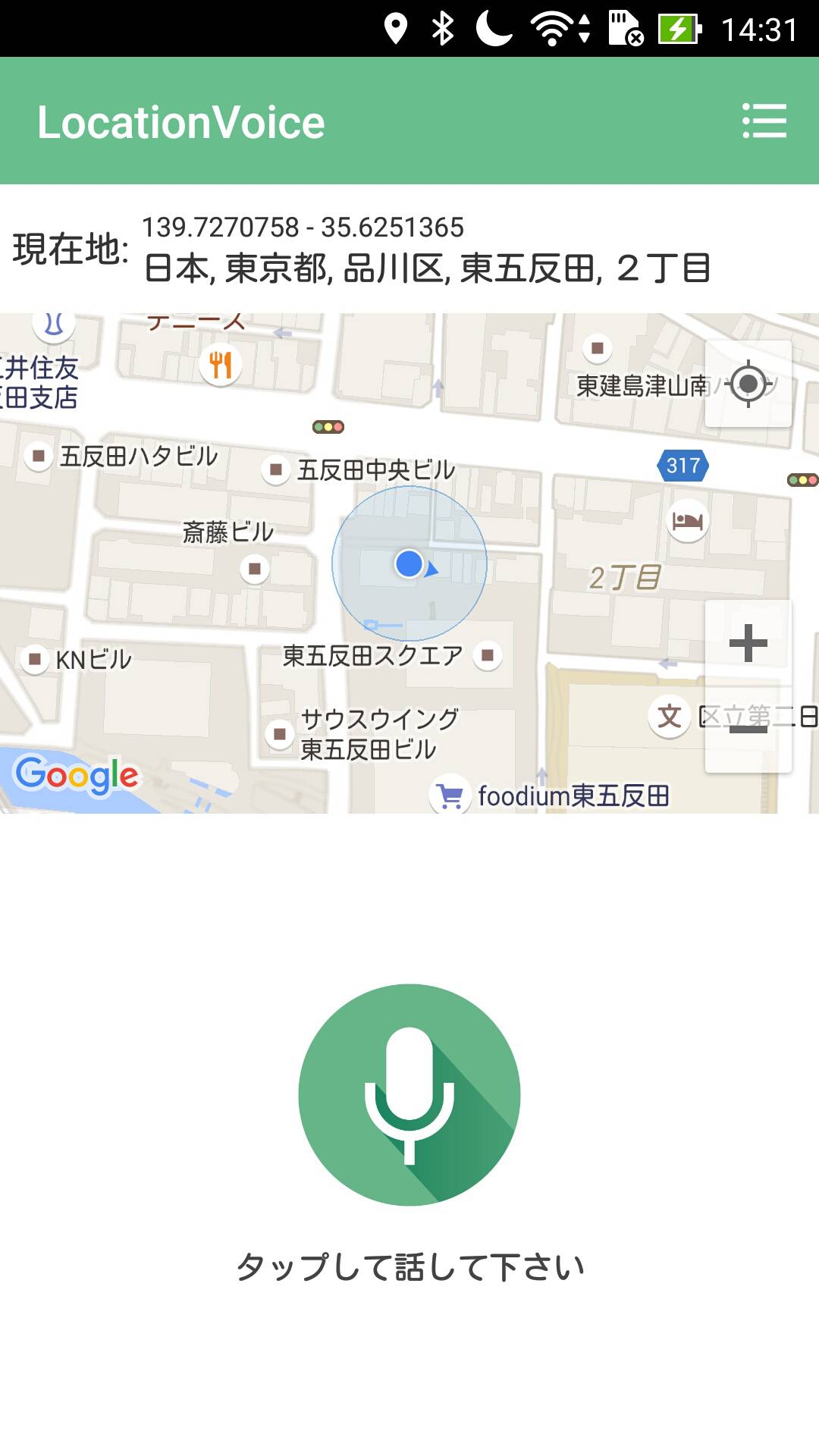This screenshot has width=819, height=1456.
Task: Tap the microphone button to speak
Action: pos(409,1094)
